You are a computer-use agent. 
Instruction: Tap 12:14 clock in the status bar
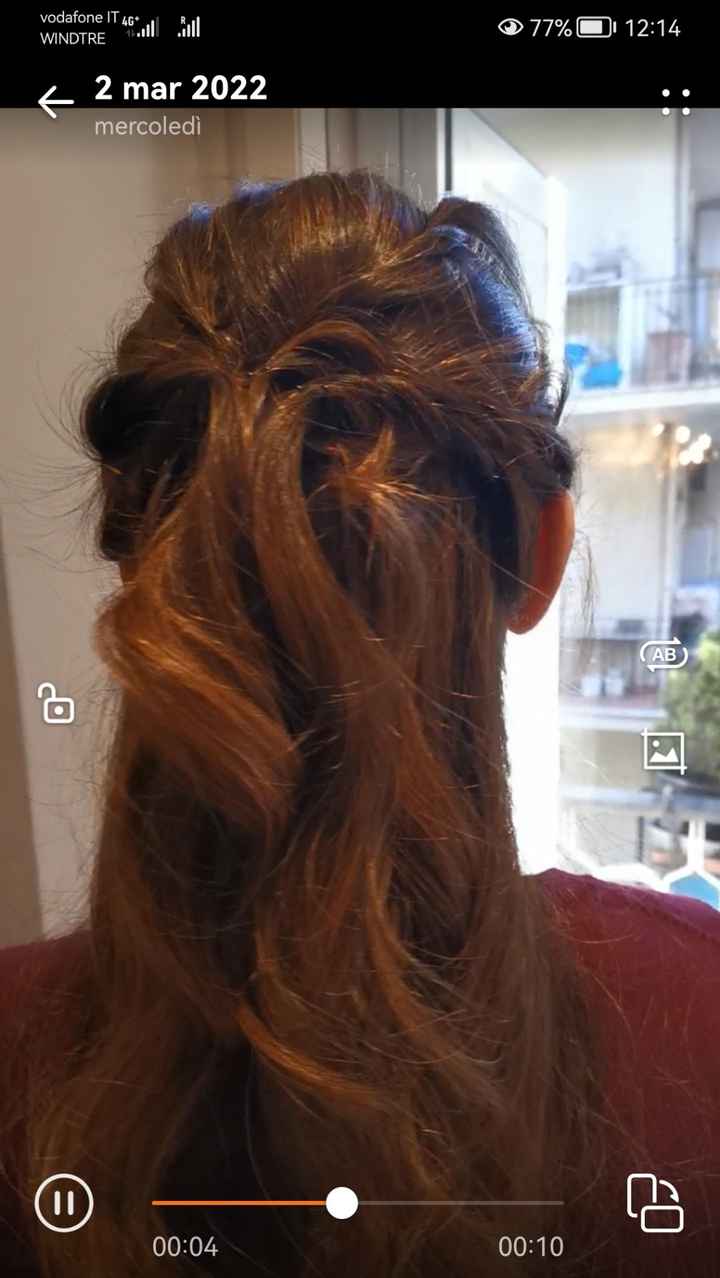click(x=655, y=29)
